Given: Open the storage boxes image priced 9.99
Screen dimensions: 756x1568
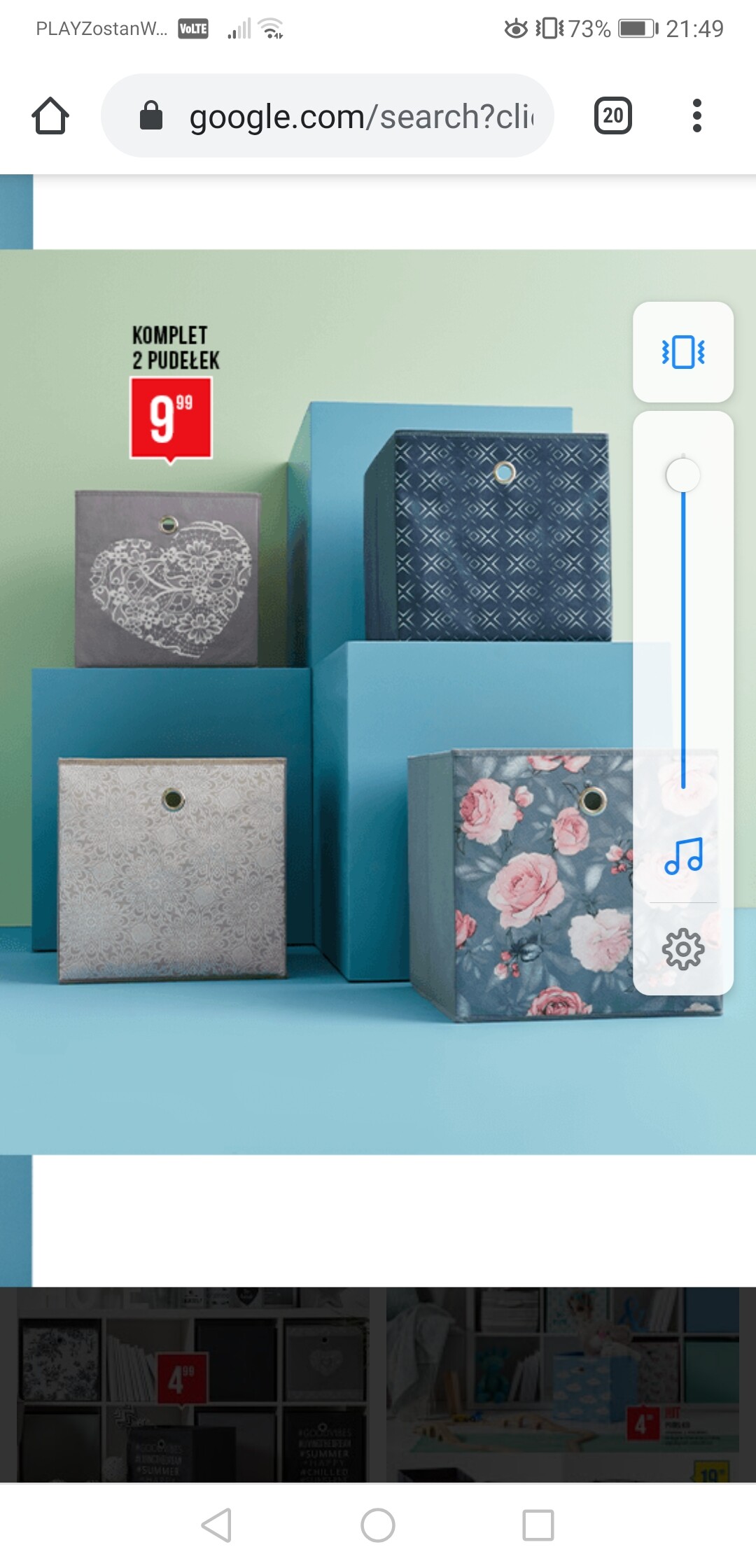Looking at the screenshot, I should coord(315,700).
